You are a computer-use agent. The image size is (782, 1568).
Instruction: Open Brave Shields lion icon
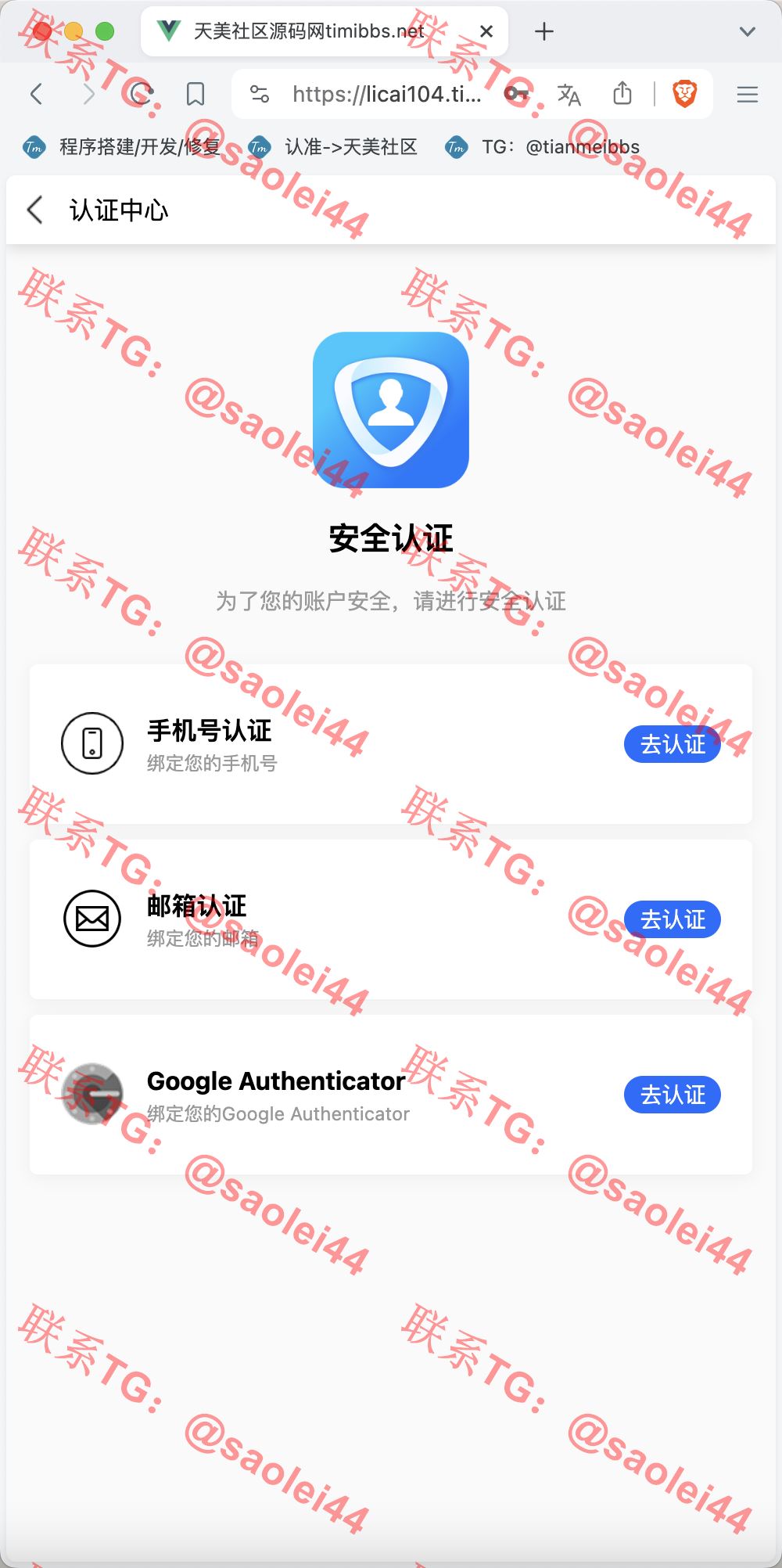(685, 94)
